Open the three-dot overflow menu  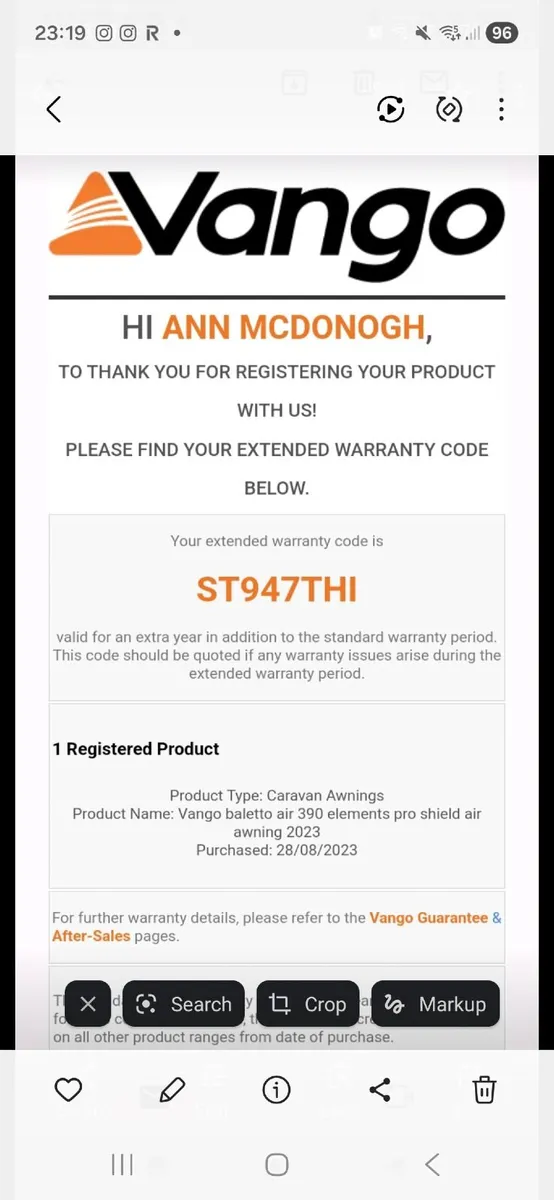(x=501, y=109)
